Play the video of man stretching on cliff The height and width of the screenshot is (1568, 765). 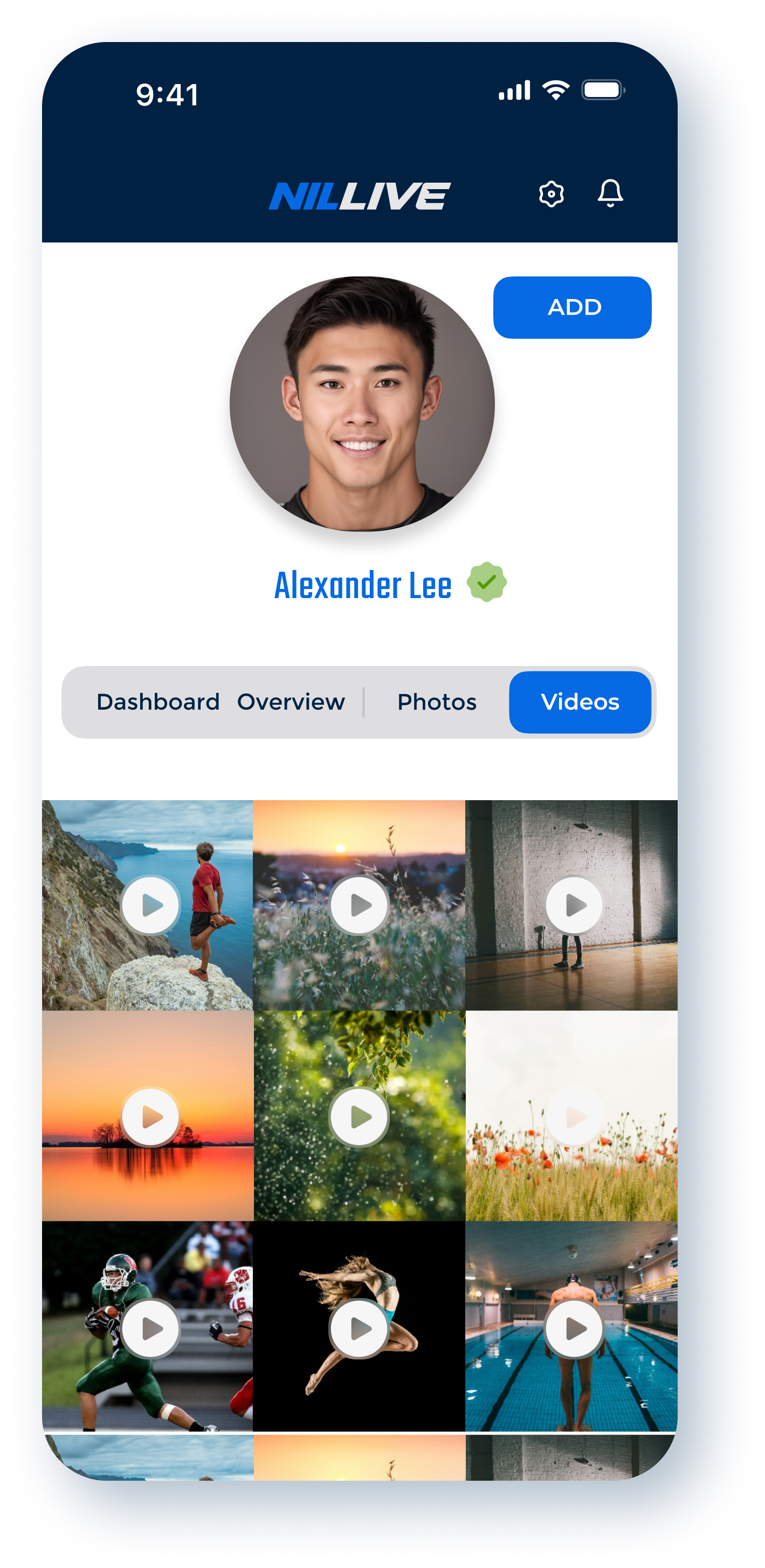(x=151, y=905)
